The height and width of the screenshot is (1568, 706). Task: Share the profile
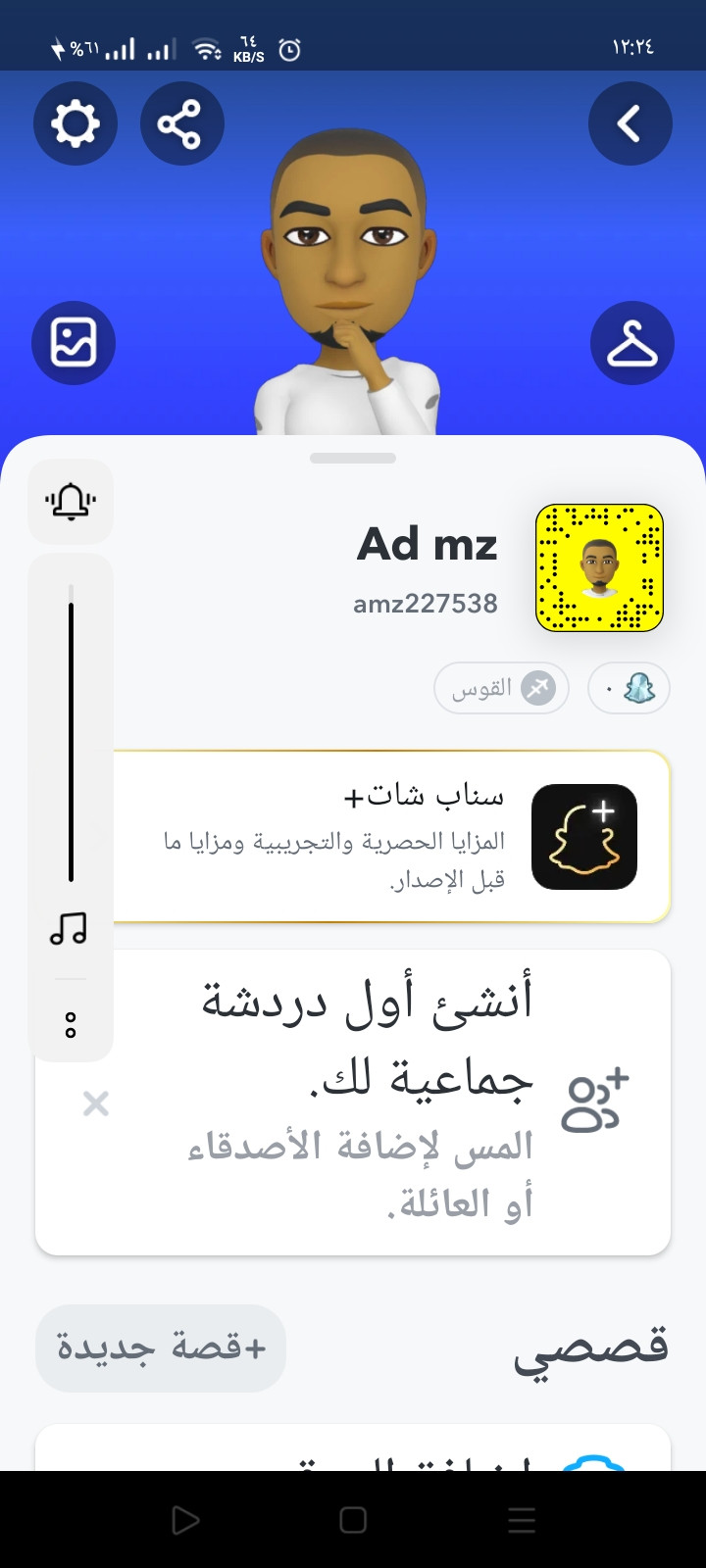181,123
